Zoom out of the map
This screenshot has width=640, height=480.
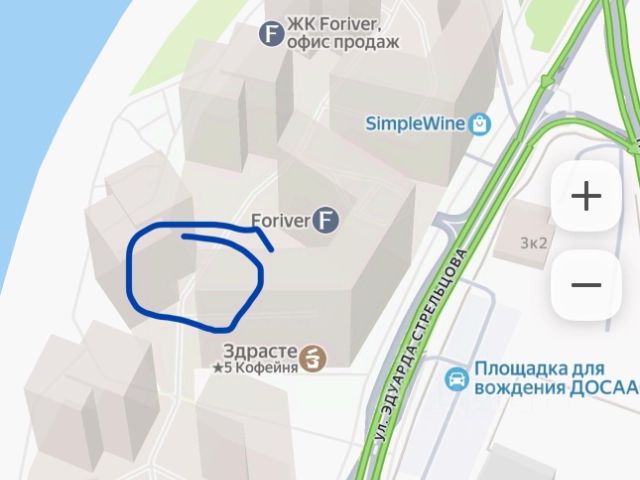pos(586,285)
